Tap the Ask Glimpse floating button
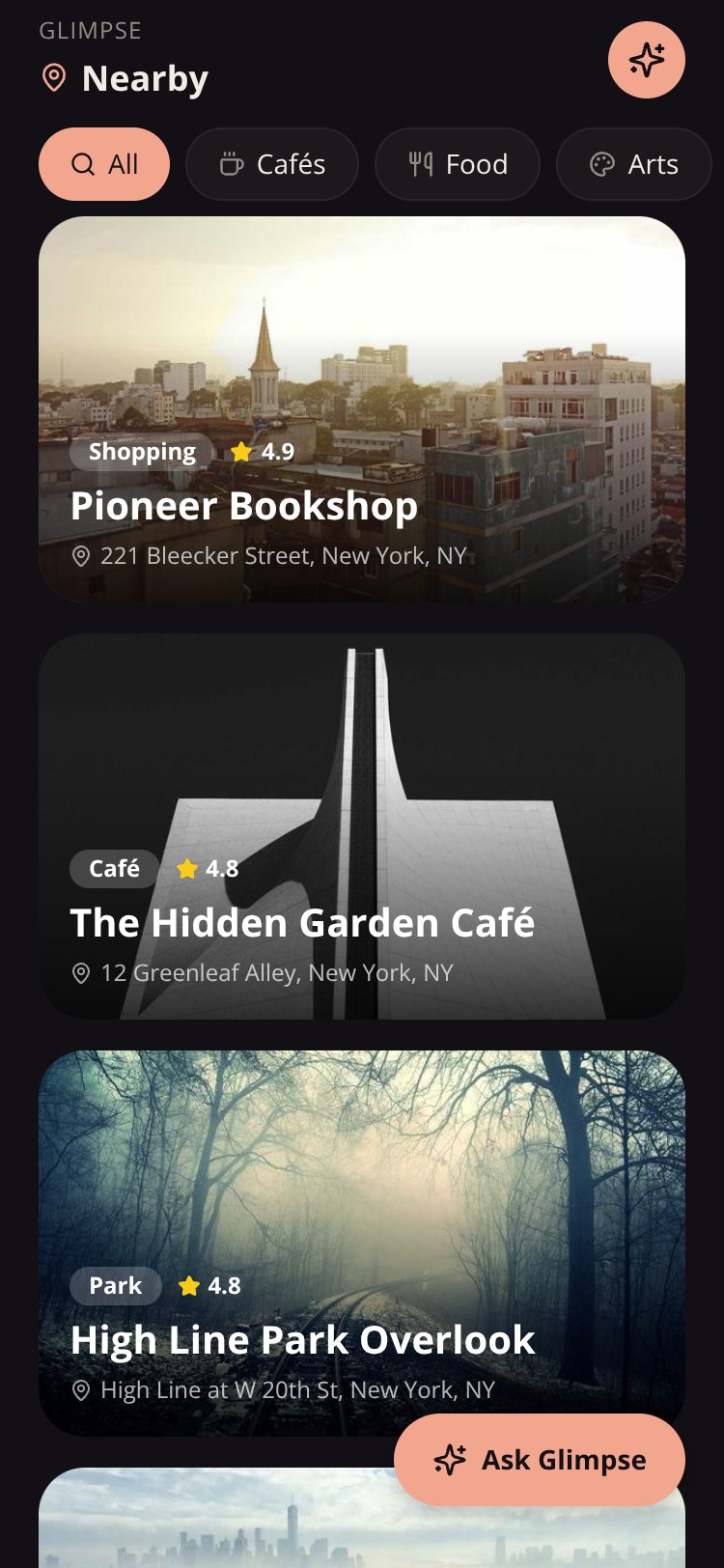 coord(540,1460)
